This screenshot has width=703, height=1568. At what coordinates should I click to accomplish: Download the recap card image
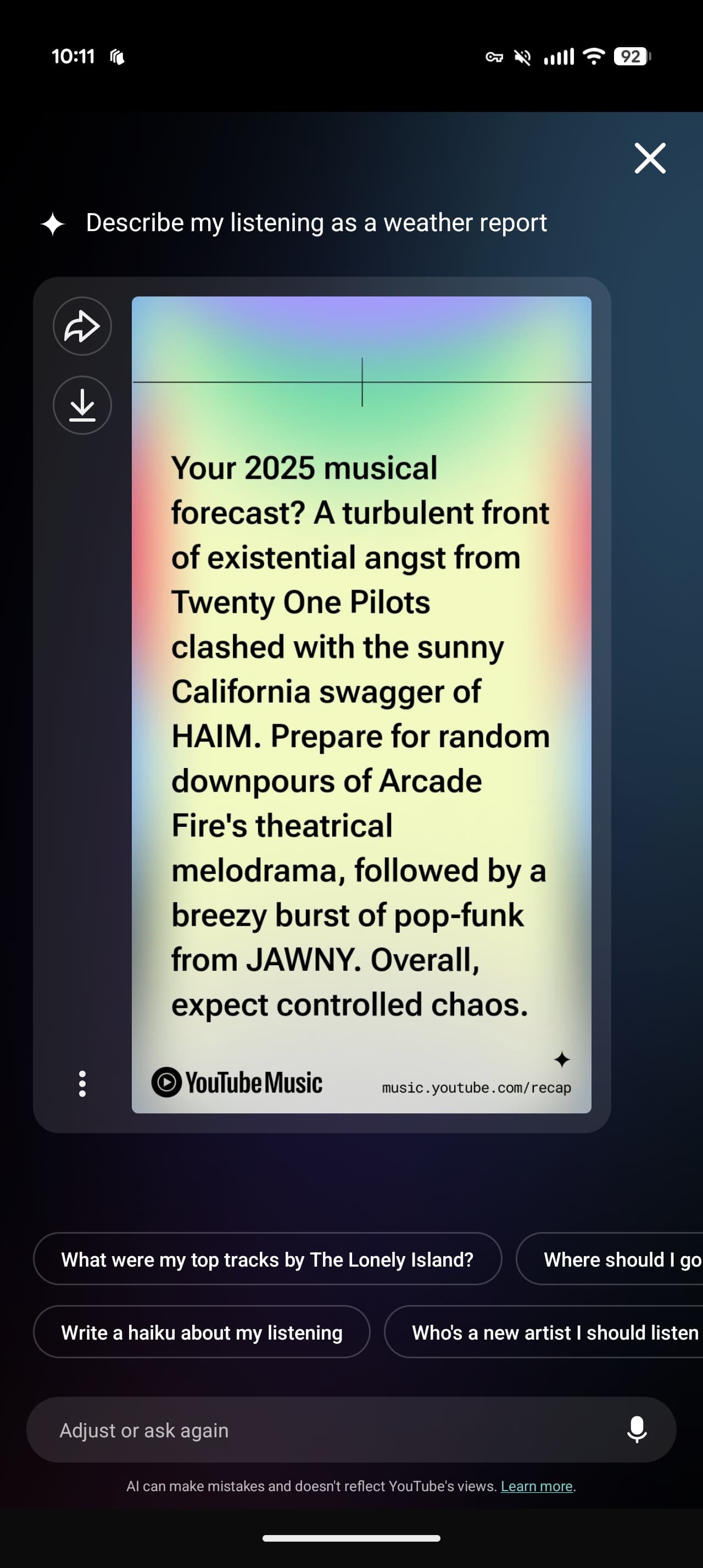click(x=82, y=405)
